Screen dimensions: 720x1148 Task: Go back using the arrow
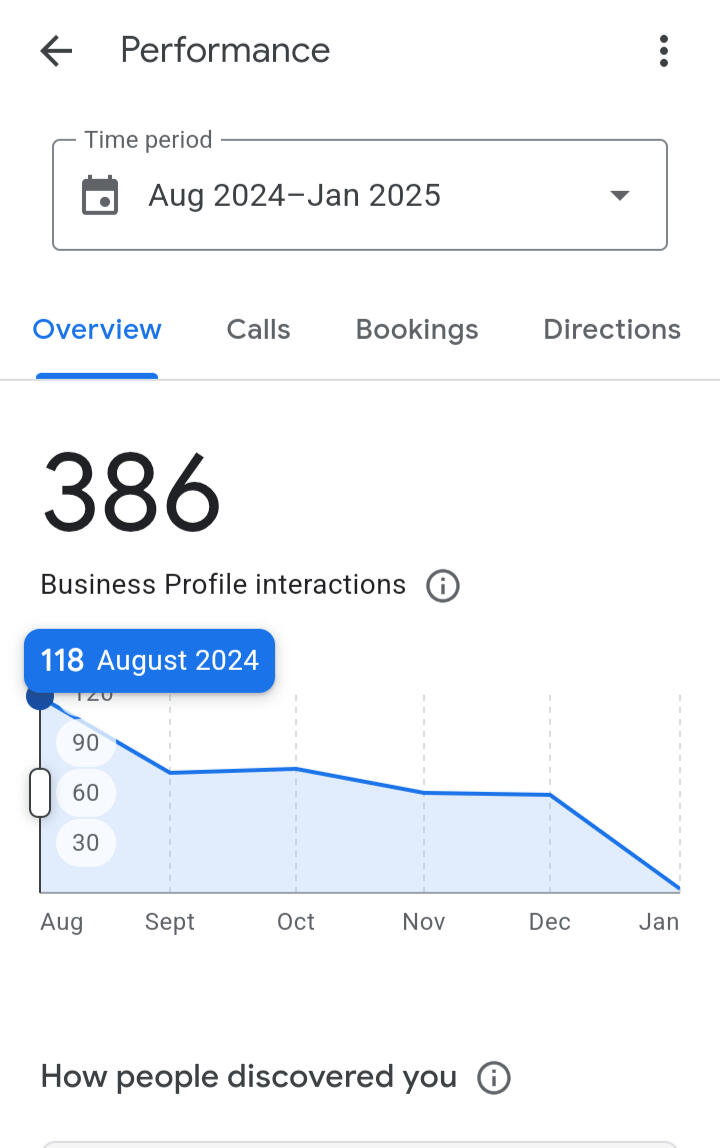click(56, 51)
